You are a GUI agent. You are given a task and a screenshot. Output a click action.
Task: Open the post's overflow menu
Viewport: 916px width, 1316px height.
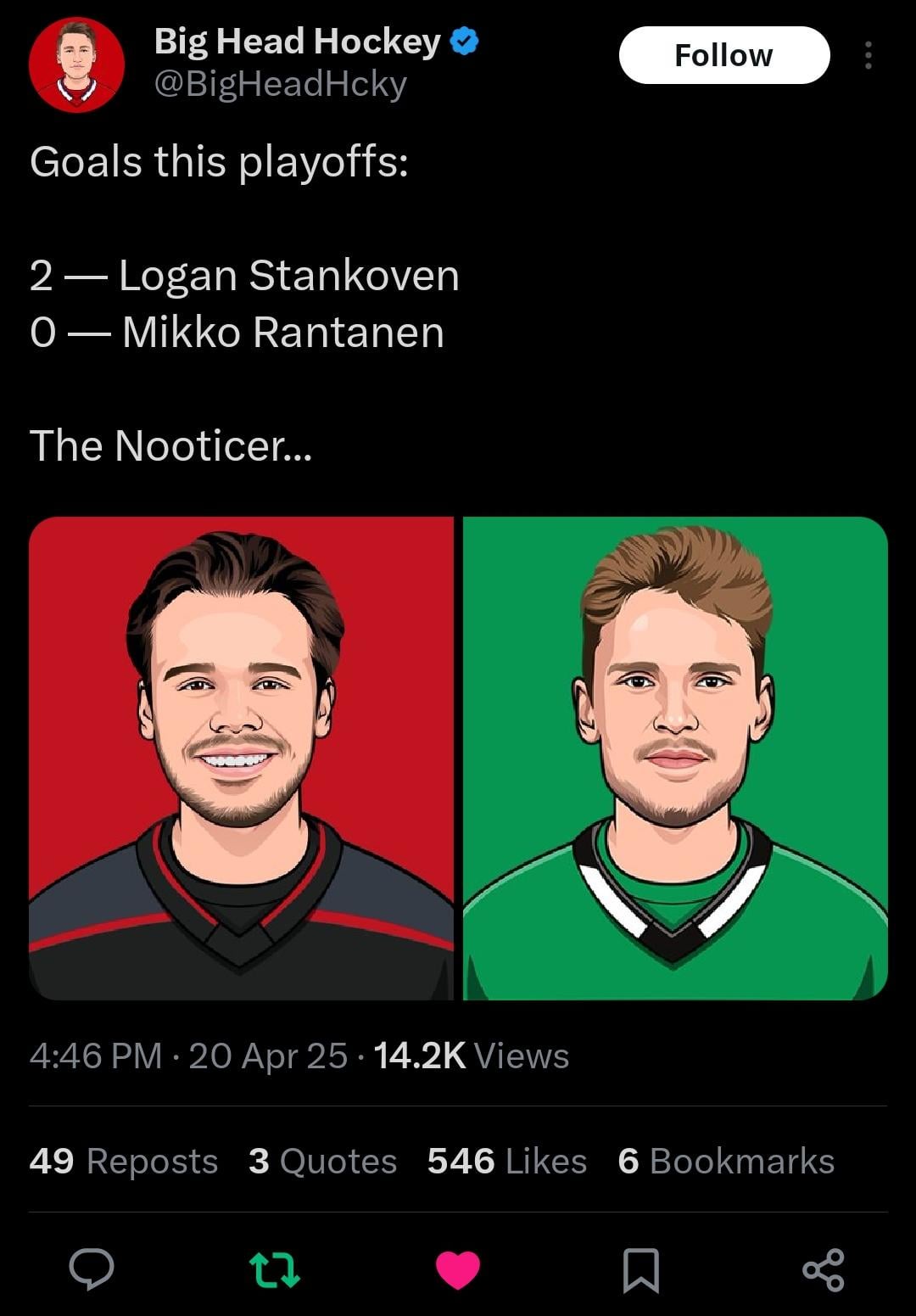tap(868, 55)
